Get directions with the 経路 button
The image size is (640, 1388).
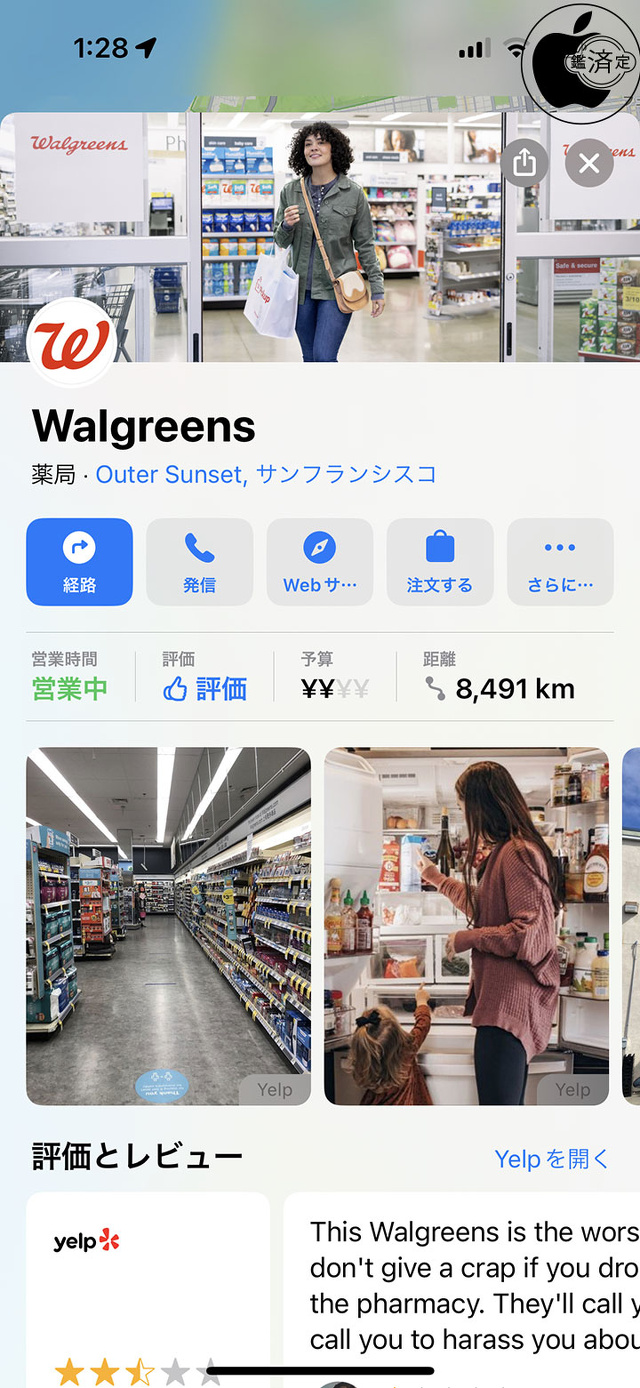(79, 562)
